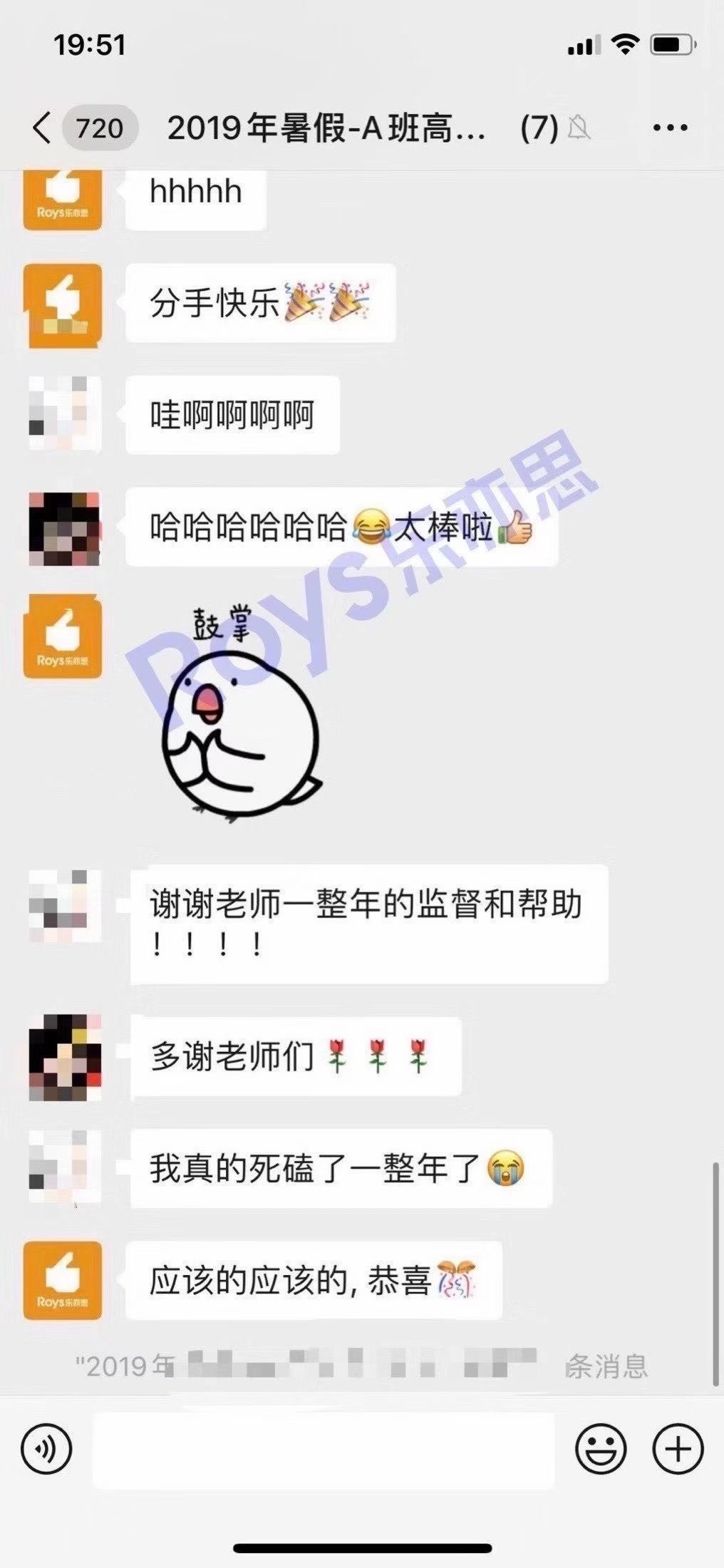The height and width of the screenshot is (1568, 724).
Task: Open the emoji sticker panel
Action: tap(601, 1449)
